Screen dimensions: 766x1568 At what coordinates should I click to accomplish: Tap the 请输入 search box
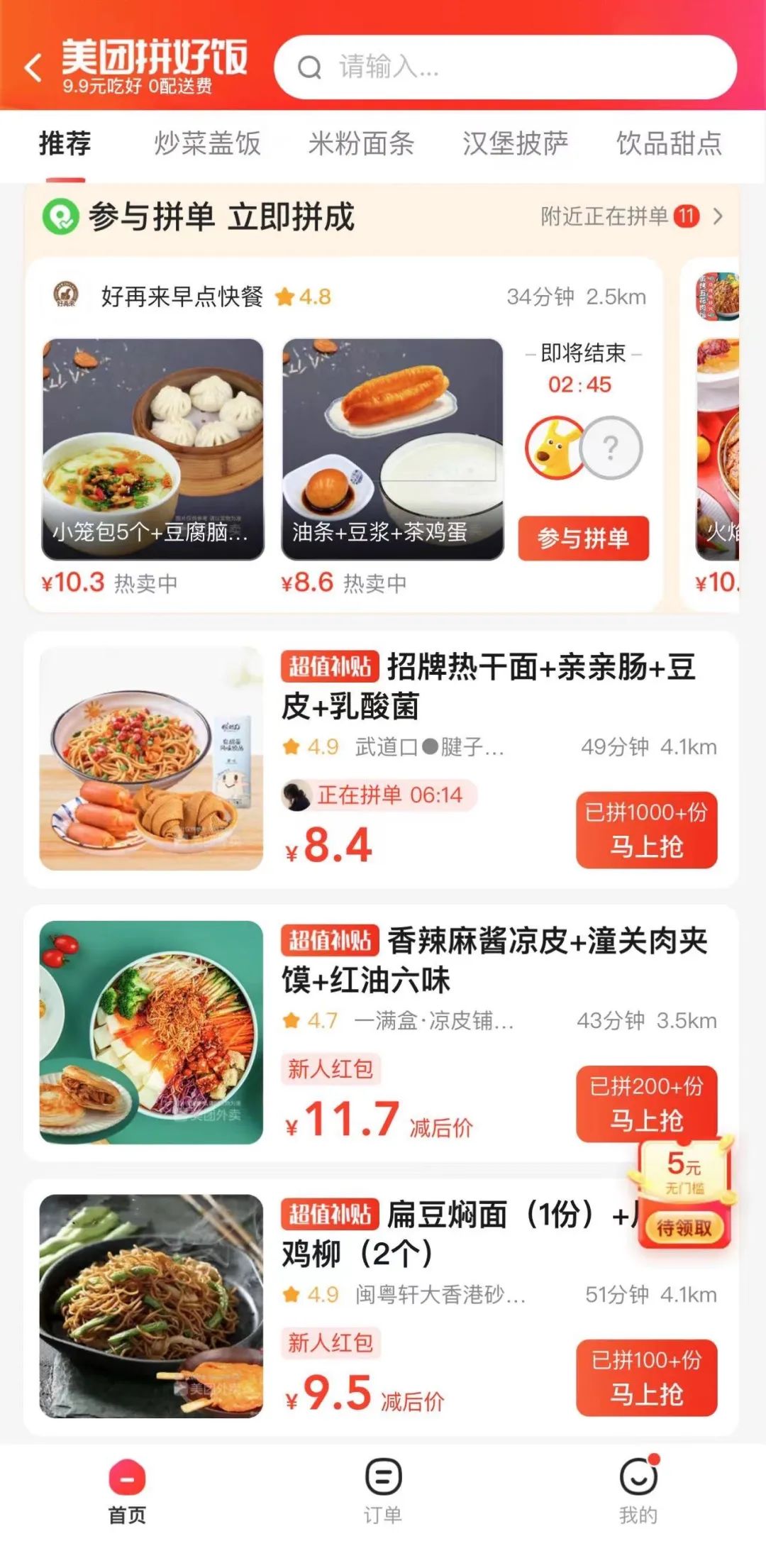click(x=505, y=67)
